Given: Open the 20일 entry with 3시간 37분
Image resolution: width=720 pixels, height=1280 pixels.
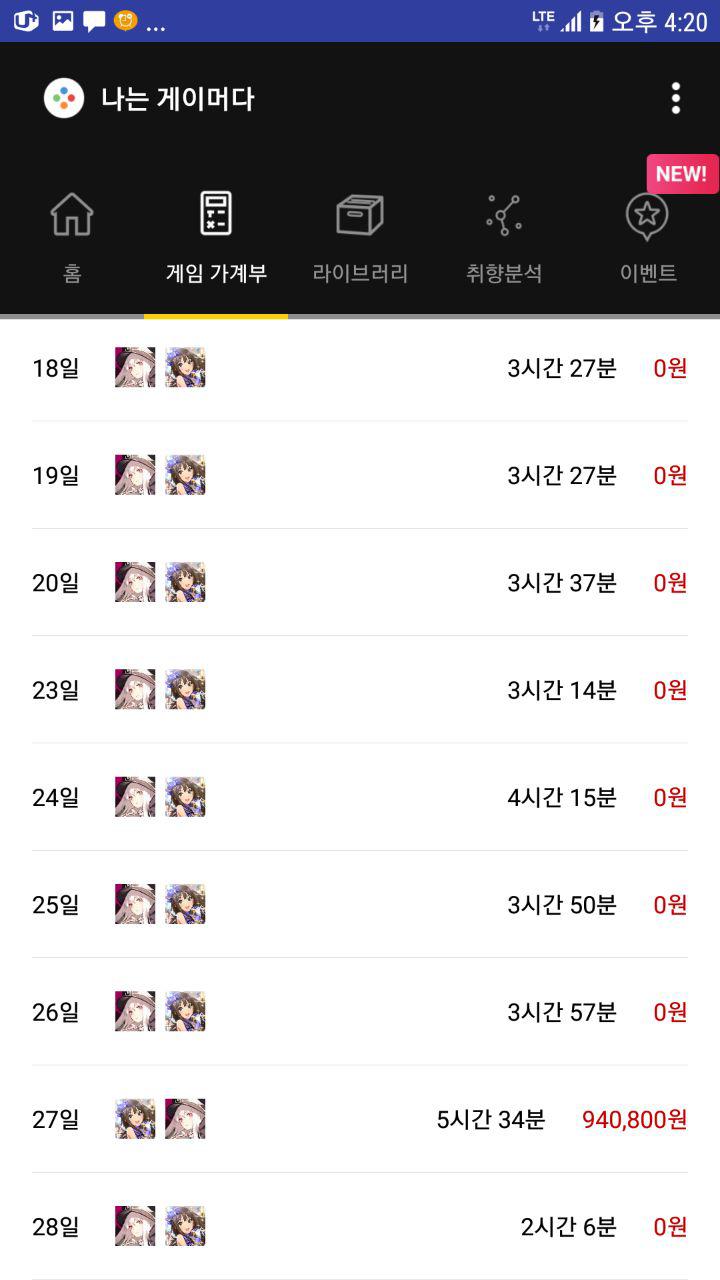Looking at the screenshot, I should pyautogui.click(x=360, y=582).
